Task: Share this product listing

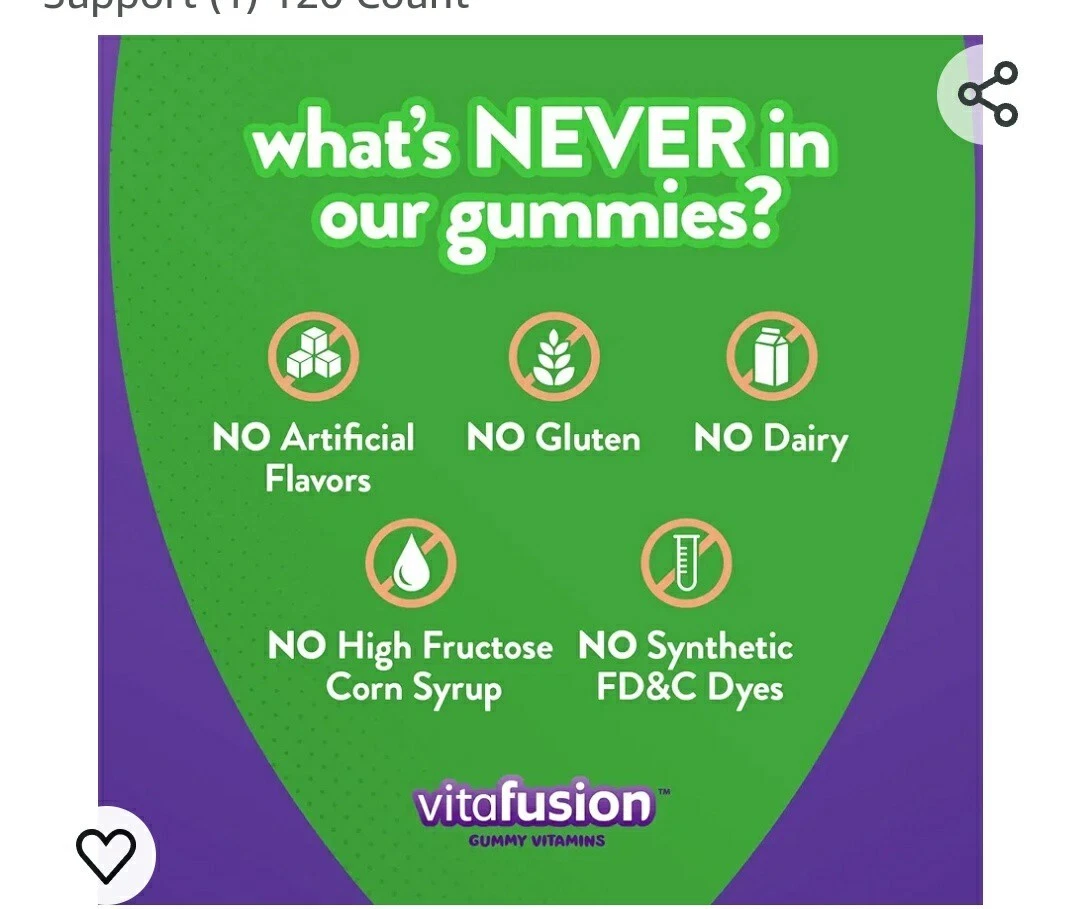Action: pos(988,94)
